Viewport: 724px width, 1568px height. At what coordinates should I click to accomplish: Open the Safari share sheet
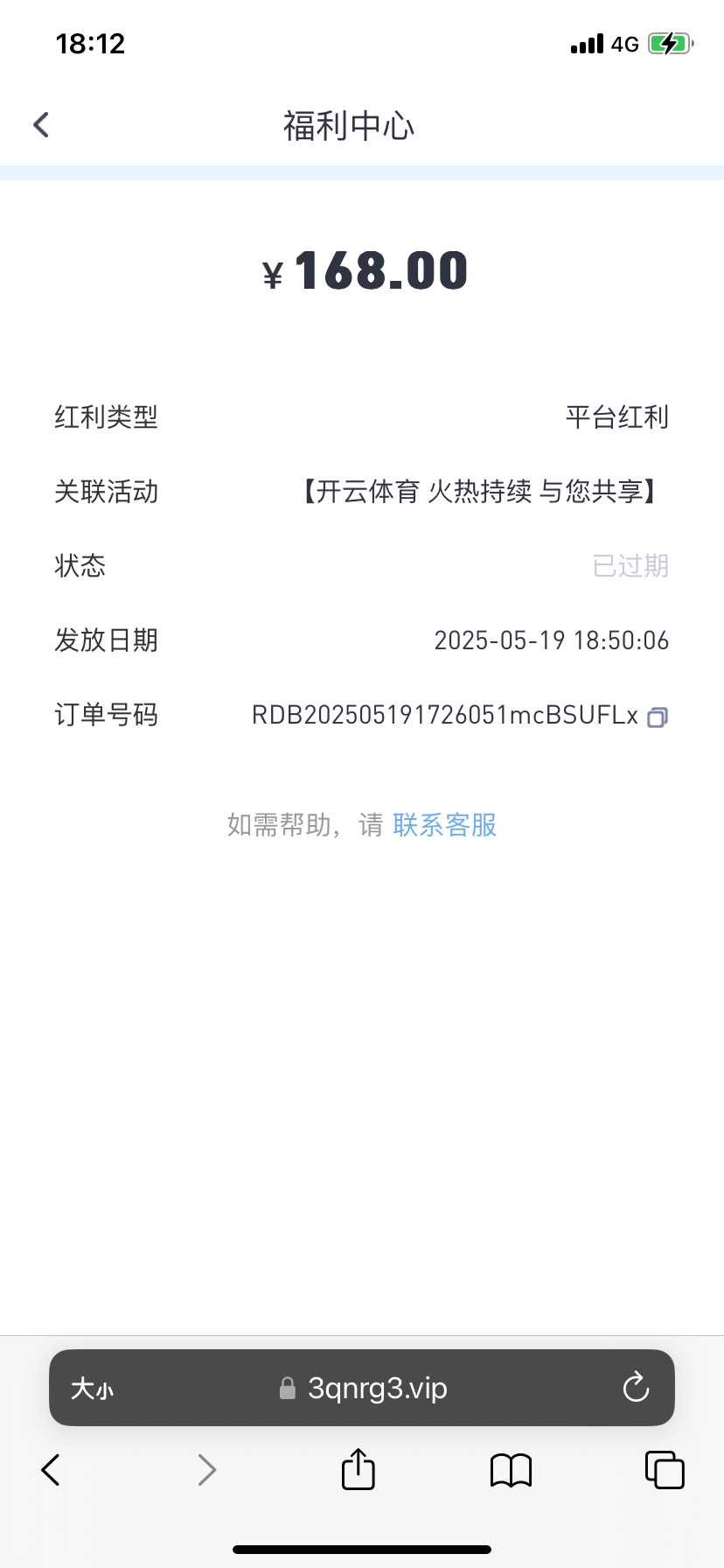point(358,1469)
